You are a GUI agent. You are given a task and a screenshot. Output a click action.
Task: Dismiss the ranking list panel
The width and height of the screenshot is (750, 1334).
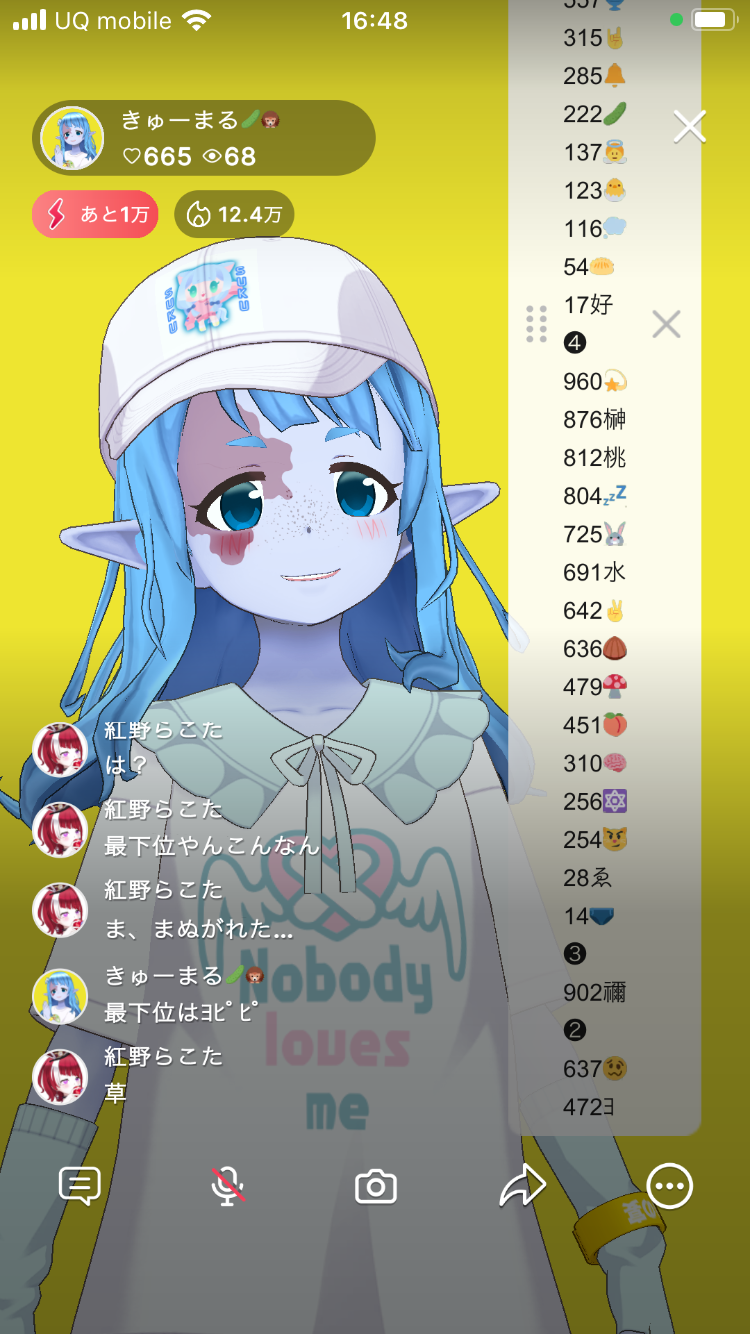point(666,324)
